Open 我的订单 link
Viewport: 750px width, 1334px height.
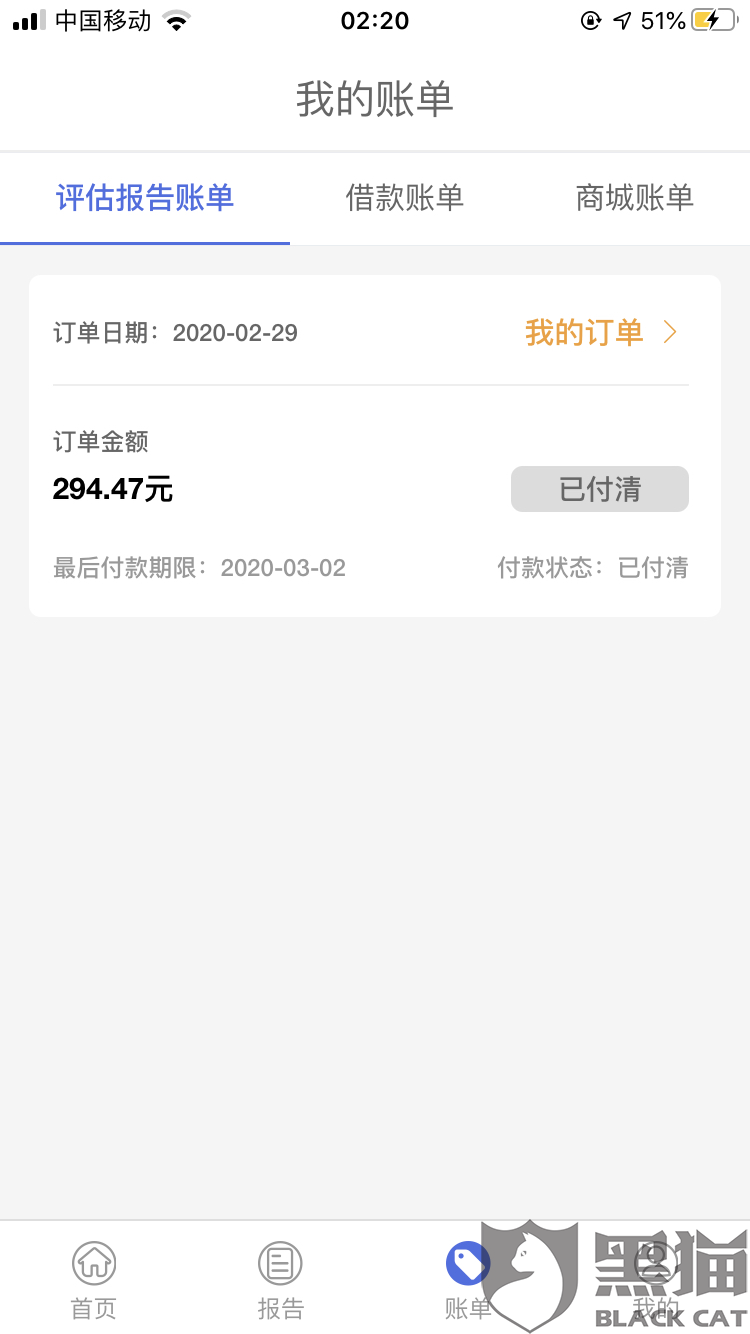[x=600, y=333]
